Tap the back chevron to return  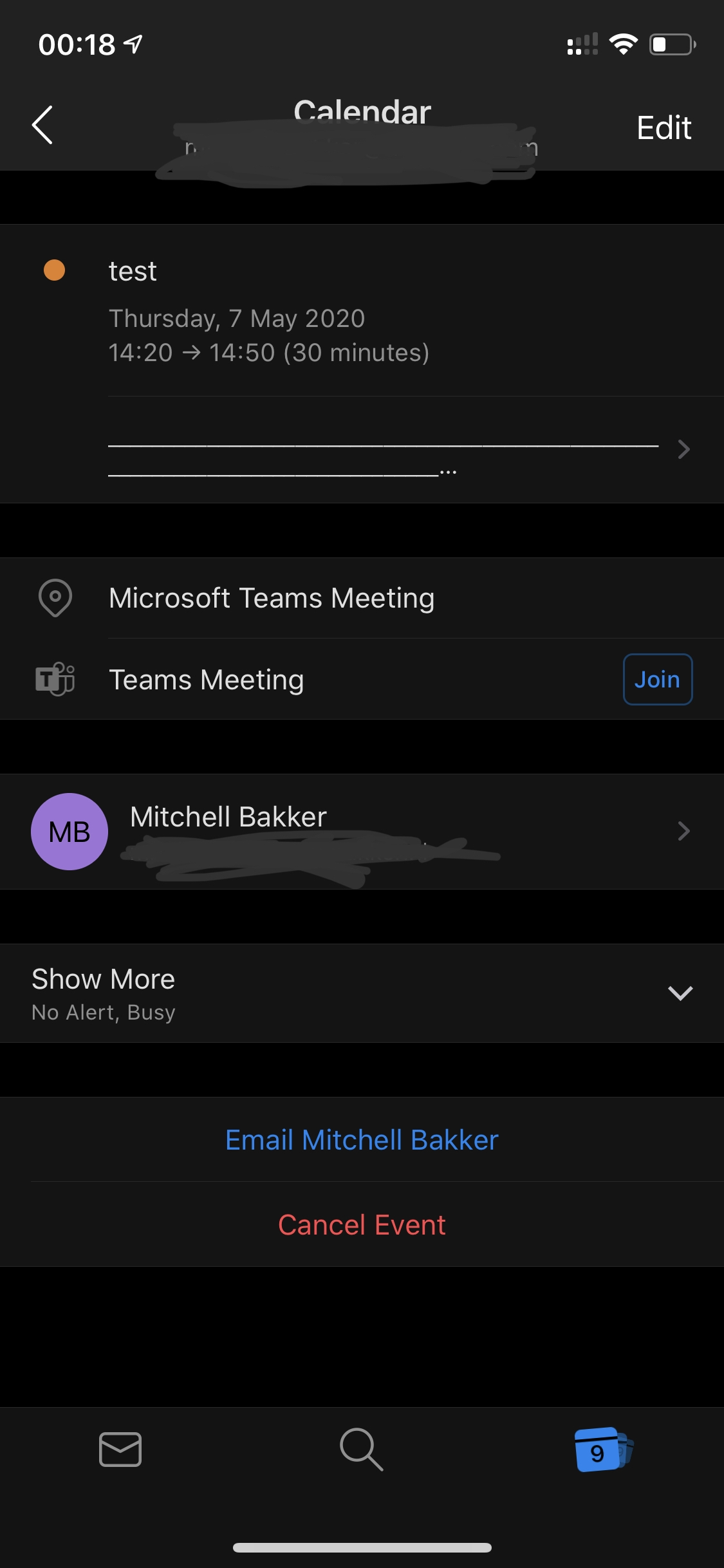pyautogui.click(x=41, y=126)
